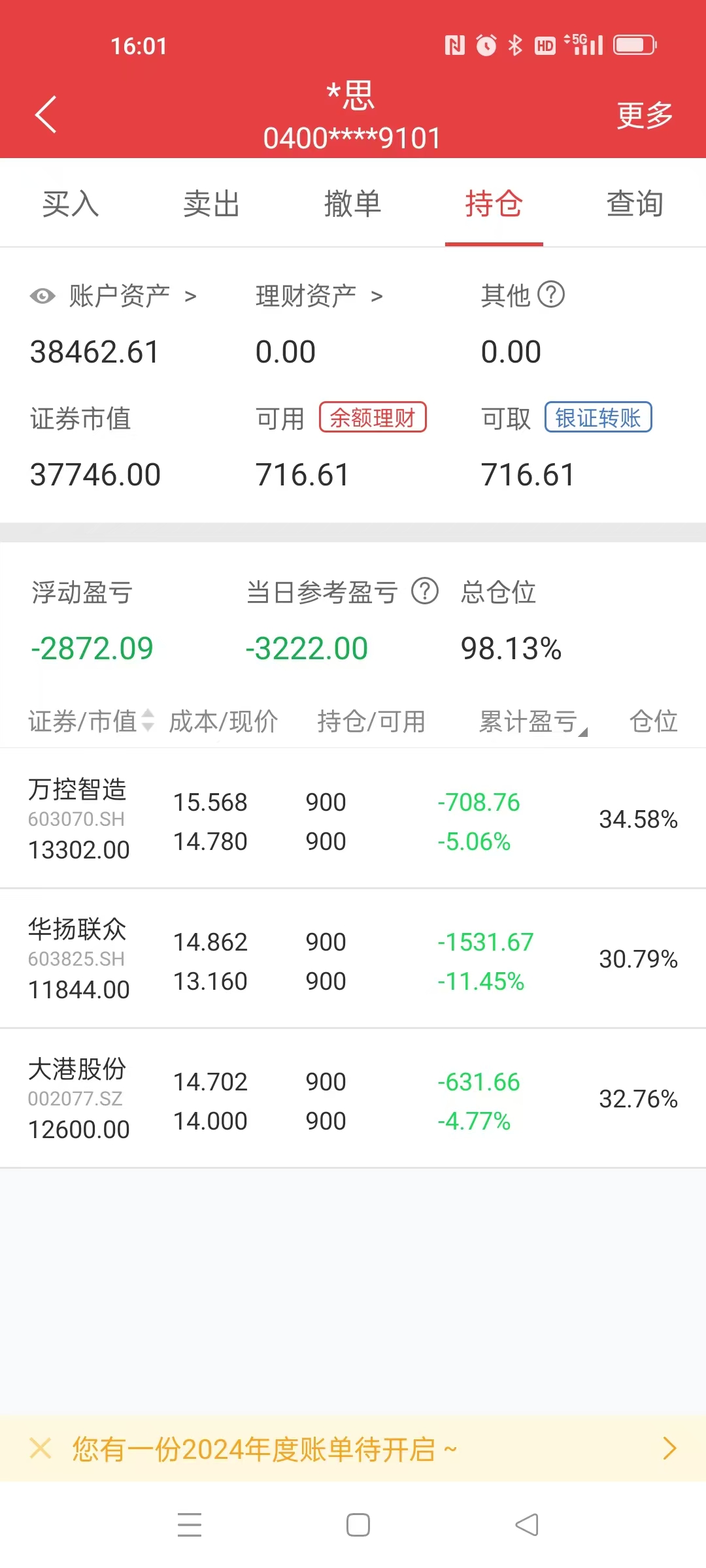Open the Android recent apps button
The image size is (706, 1568).
(x=189, y=1524)
